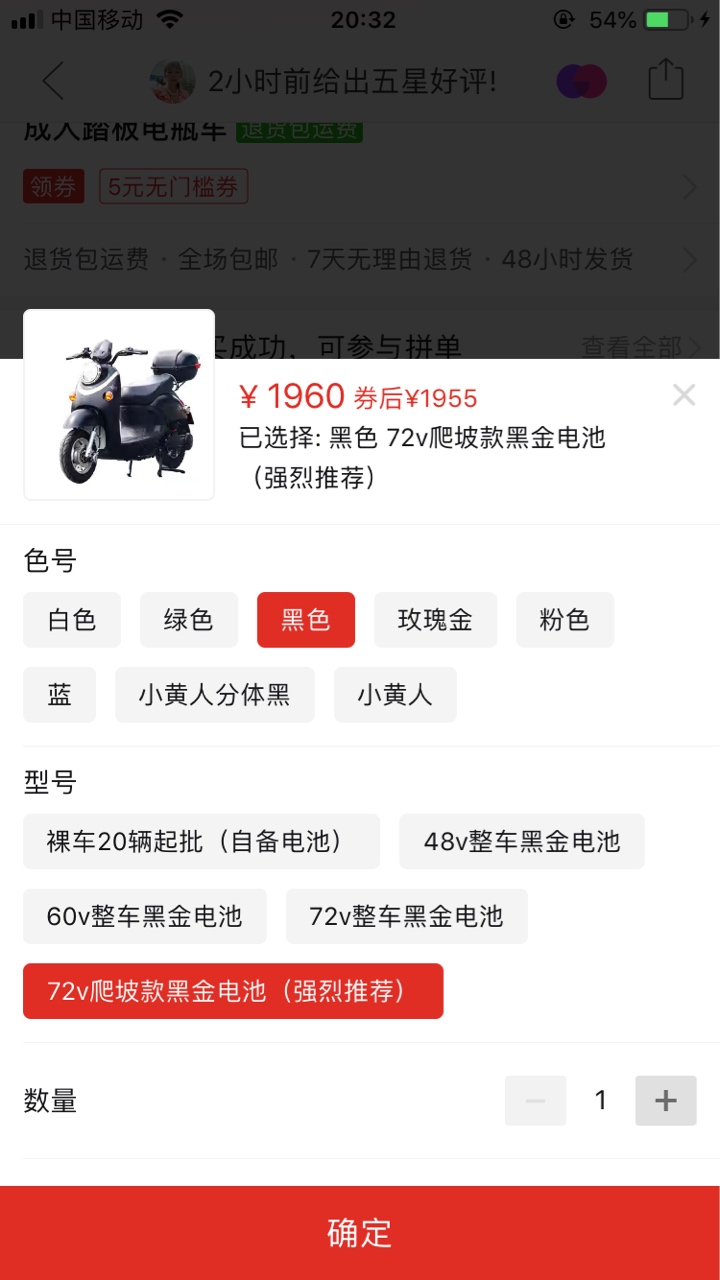Confirm selection with 确定 button

[x=360, y=1233]
